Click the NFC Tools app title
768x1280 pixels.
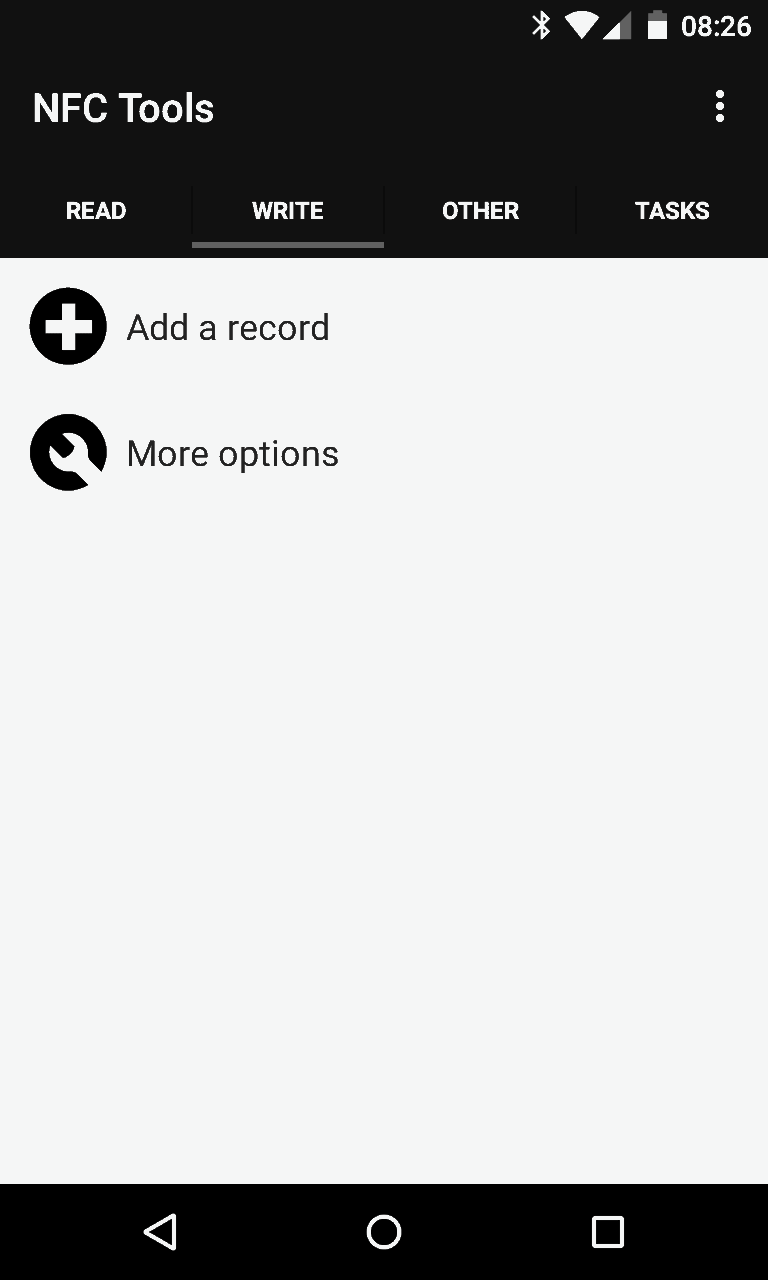123,107
